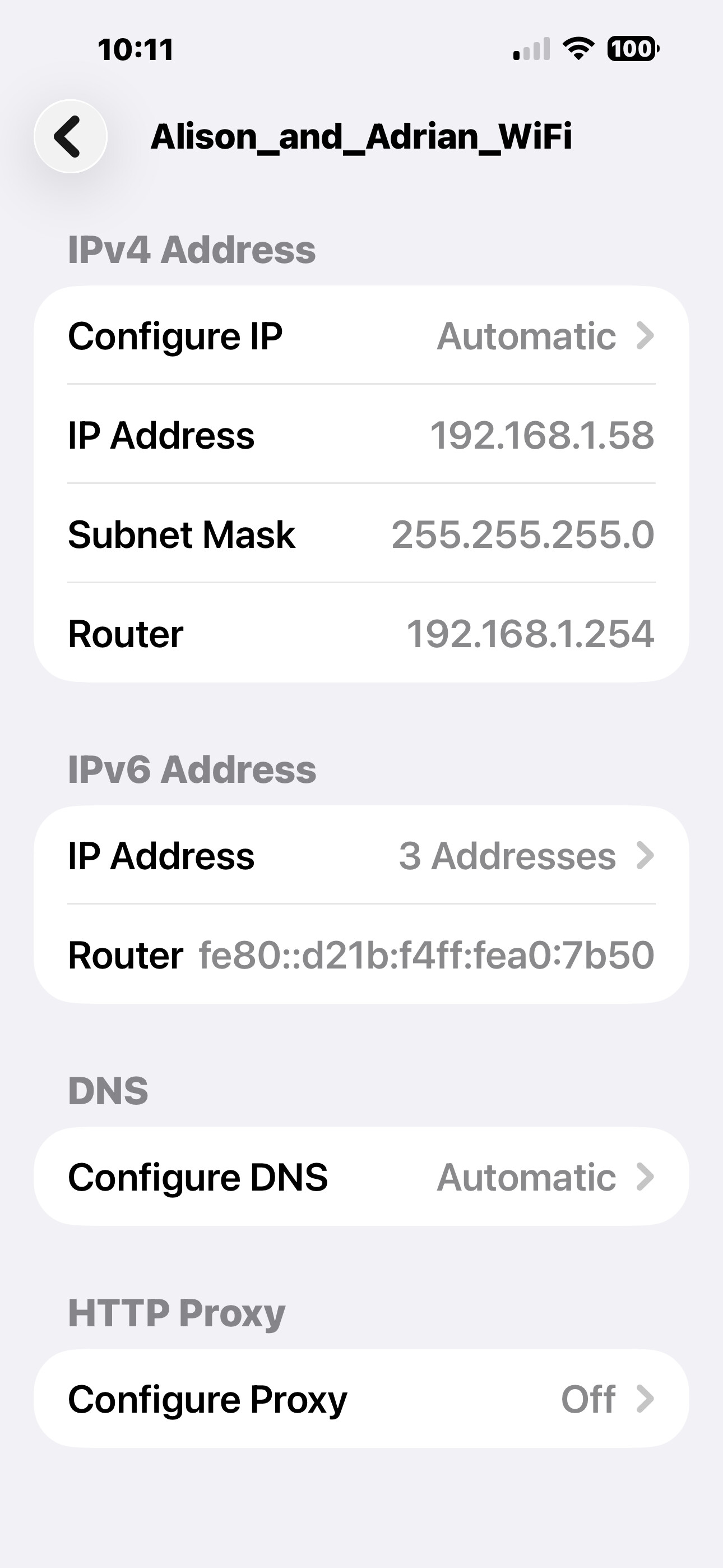
Task: View the 3 IPv6 addresses
Action: tap(361, 856)
